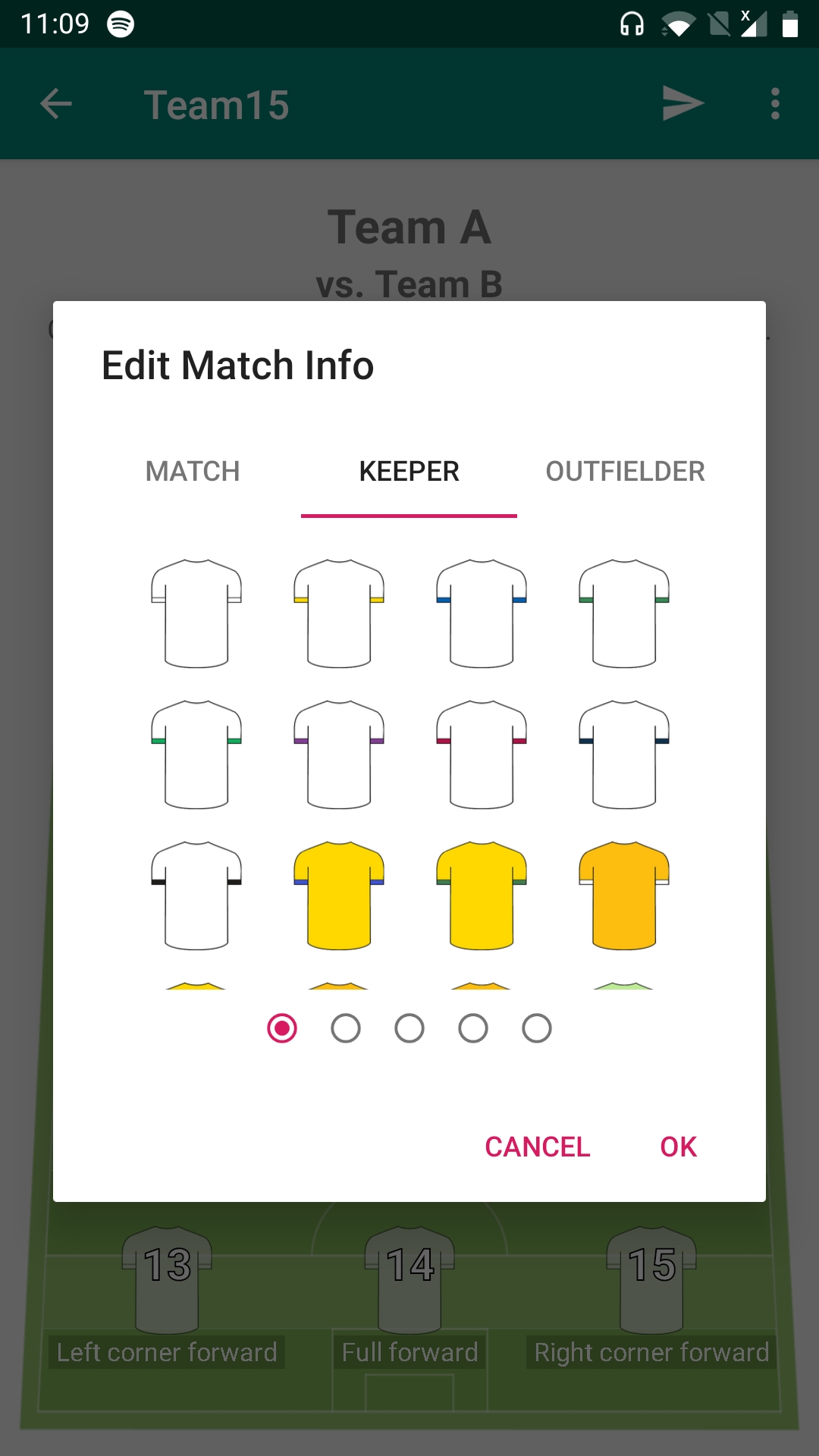Viewport: 819px width, 1456px height.
Task: Switch to the MATCH tab
Action: point(193,471)
